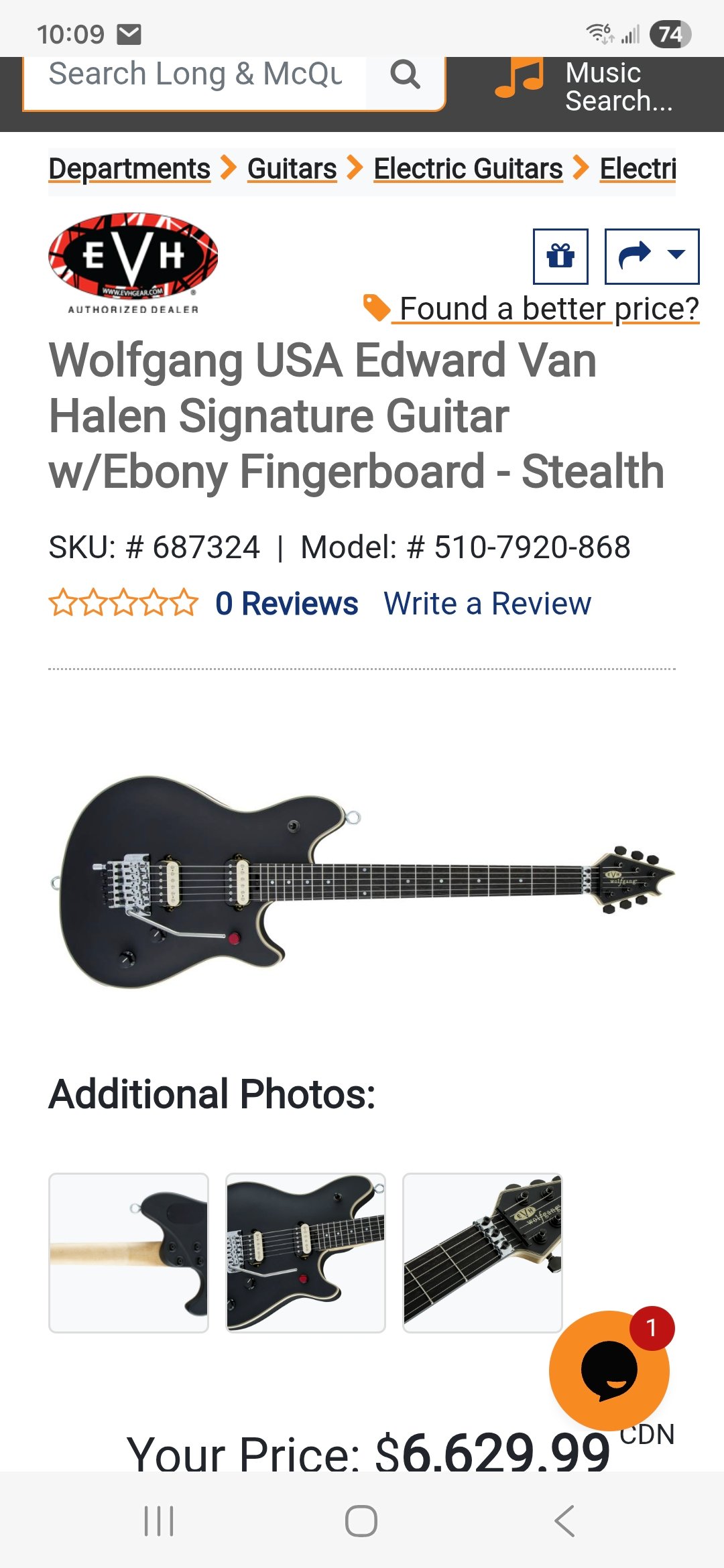Go back using system navigation
Viewport: 724px width, 1568px height.
[x=564, y=1520]
